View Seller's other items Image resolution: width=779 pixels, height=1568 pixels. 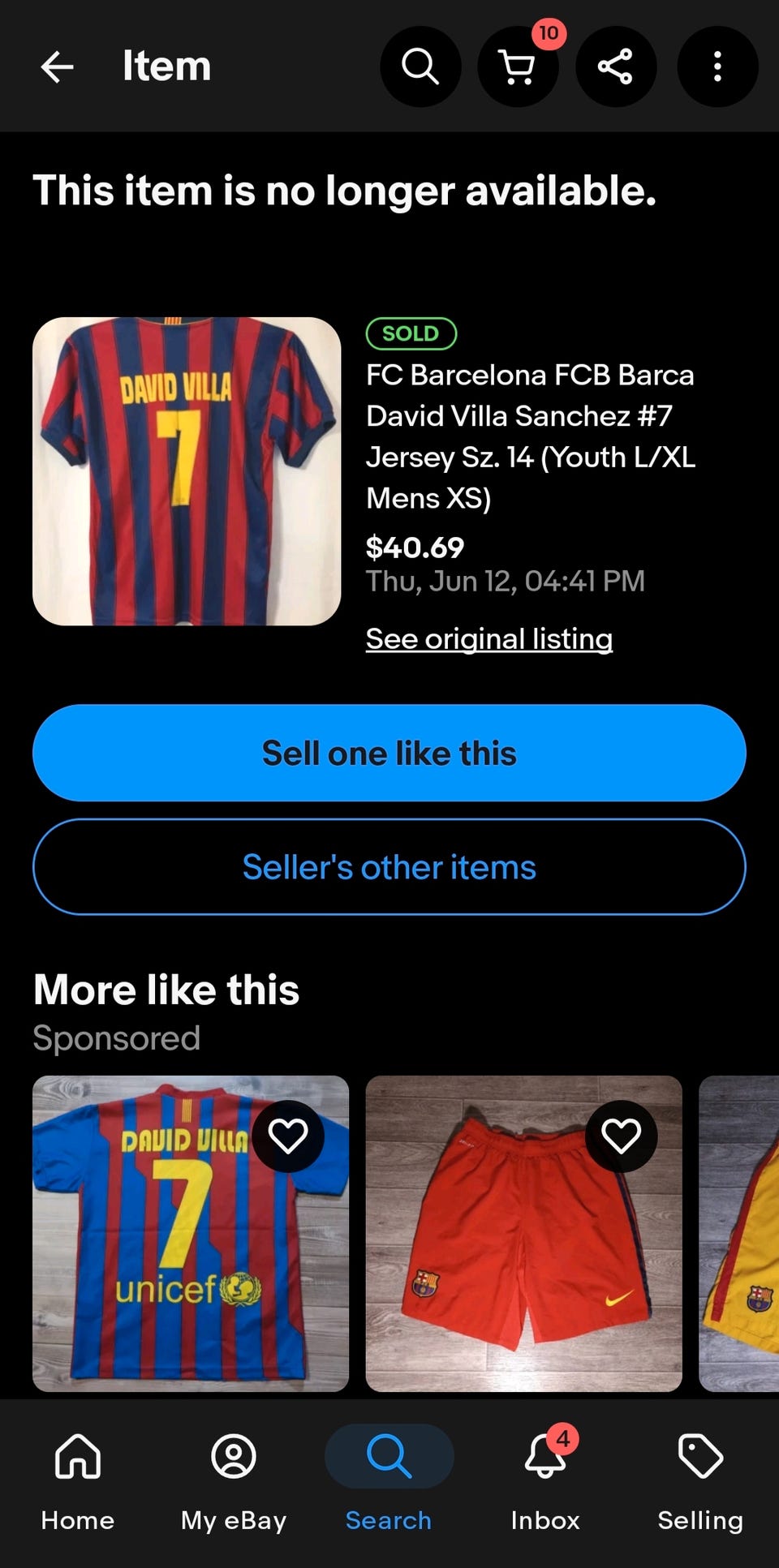[x=389, y=867]
